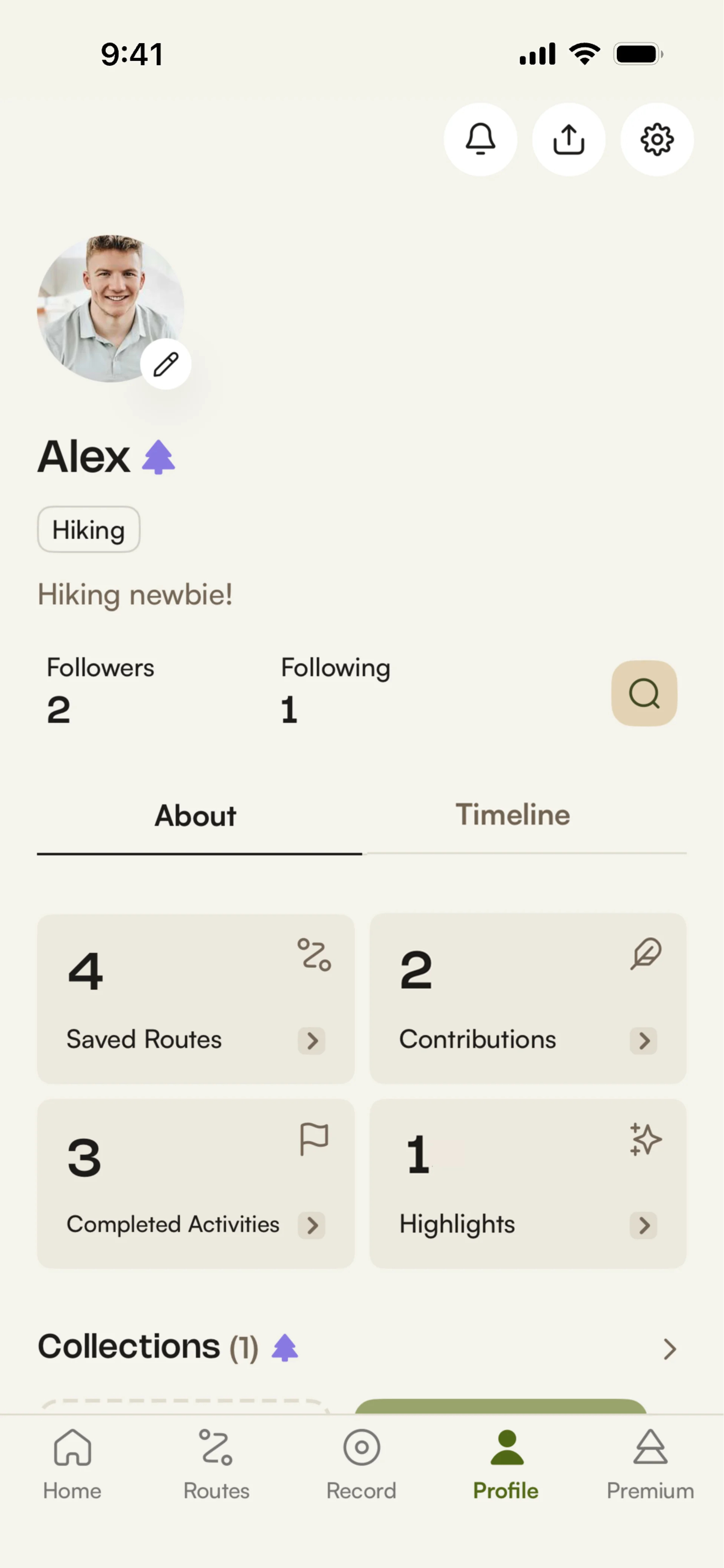Open the Premium tab
The height and width of the screenshot is (1568, 724).
[x=650, y=1464]
